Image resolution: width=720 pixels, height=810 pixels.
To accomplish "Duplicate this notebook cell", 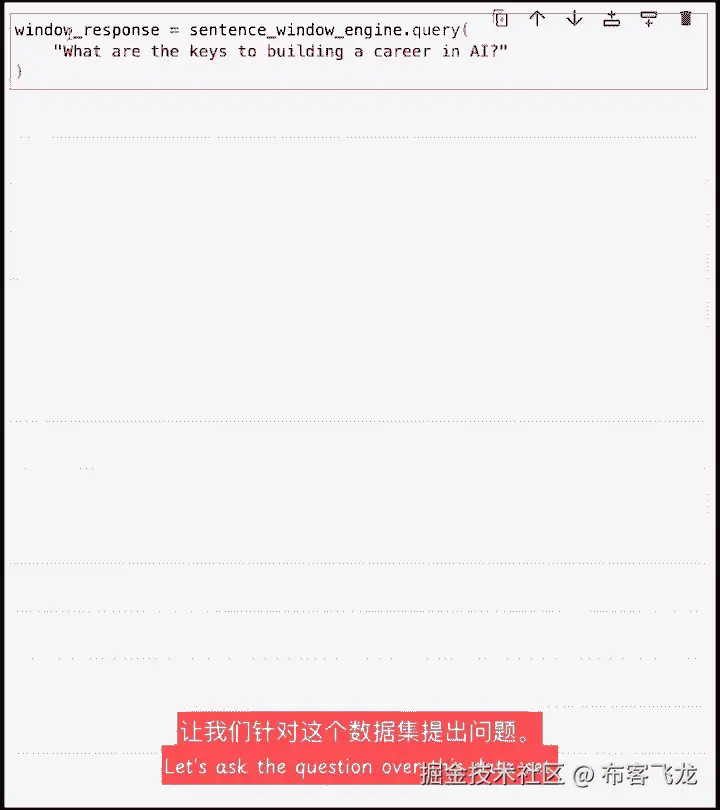I will click(x=501, y=18).
